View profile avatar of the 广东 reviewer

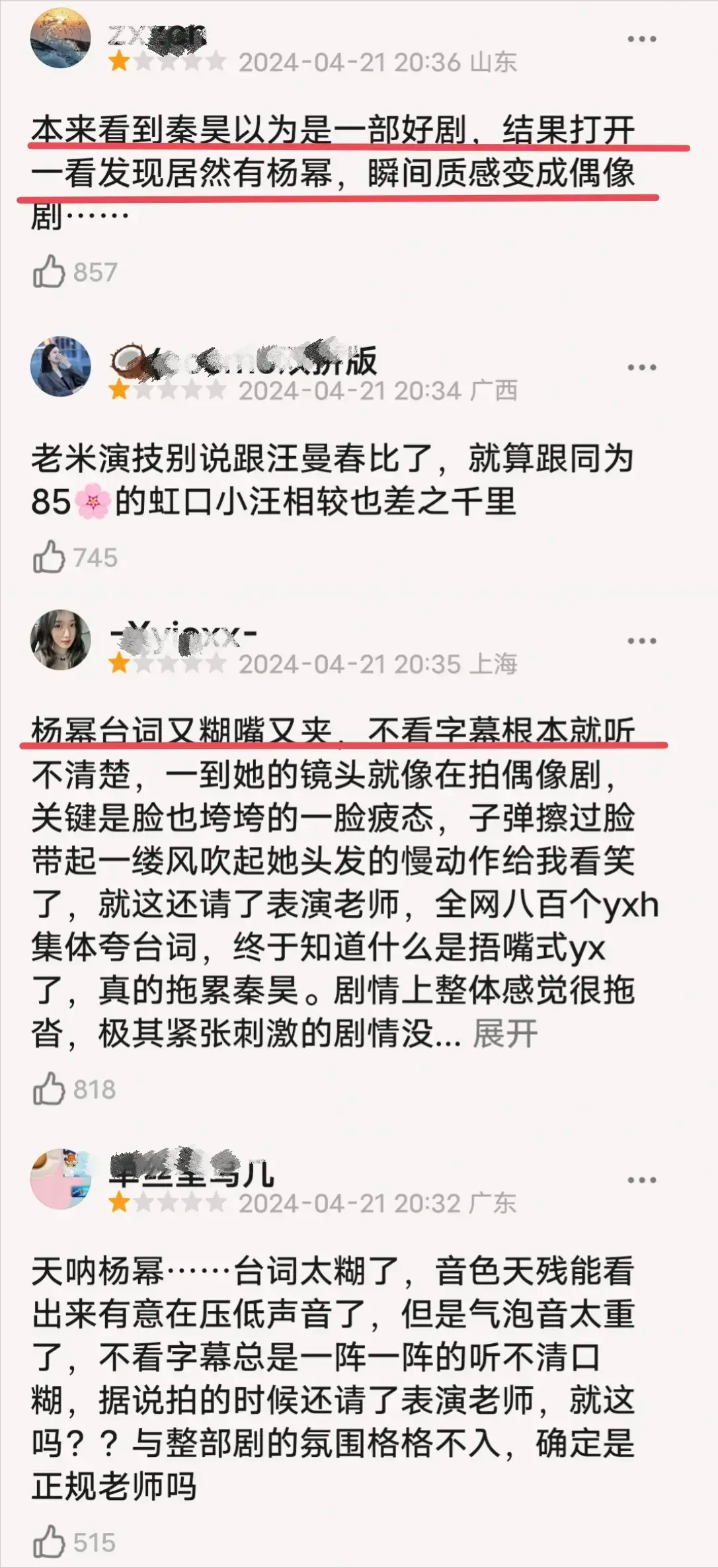(61, 1179)
